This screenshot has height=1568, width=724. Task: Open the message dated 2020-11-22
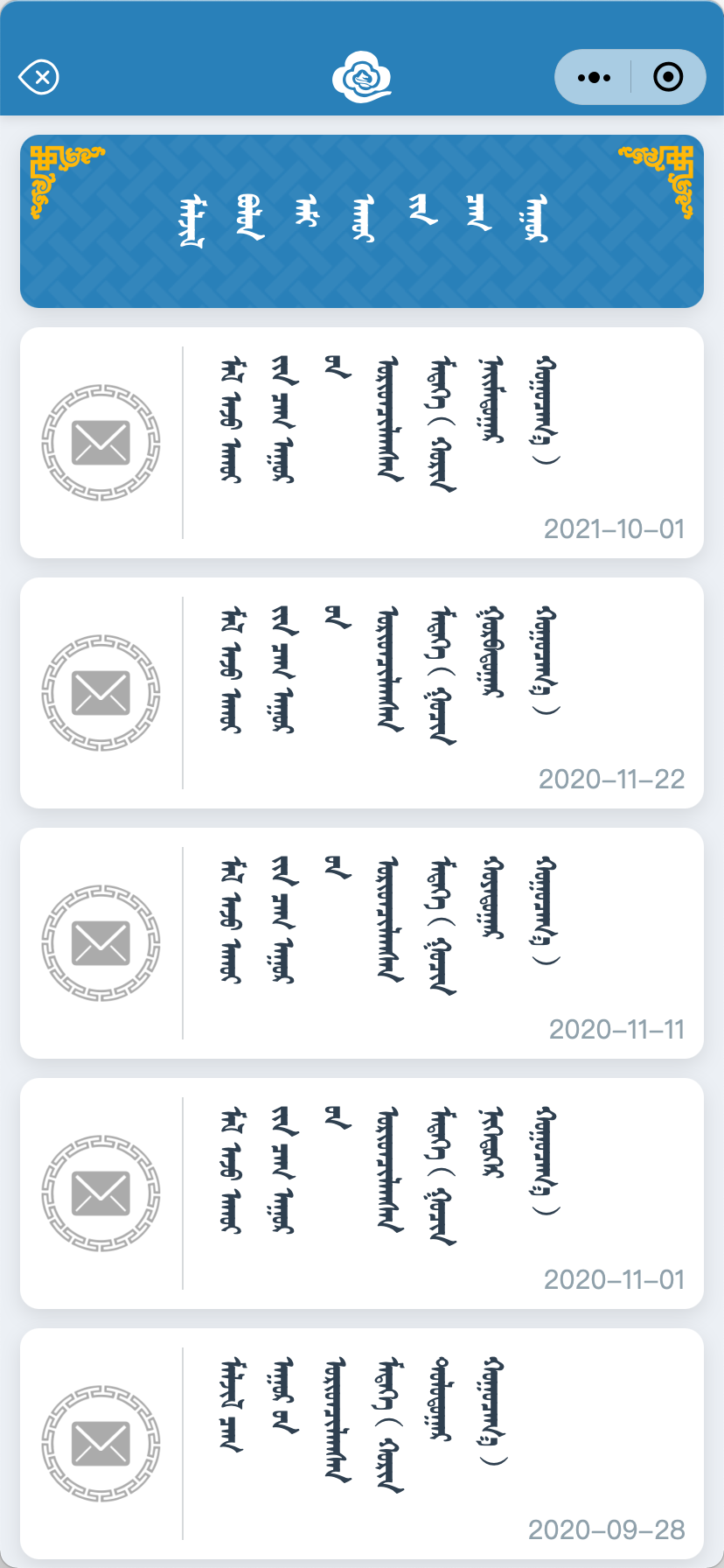(x=362, y=693)
